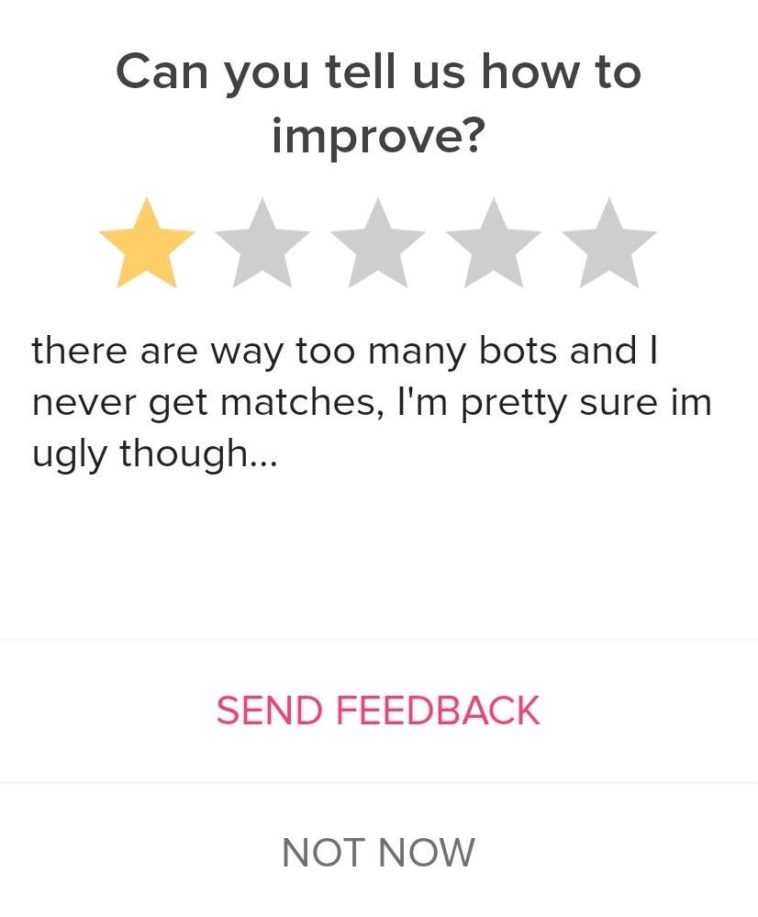The height and width of the screenshot is (917, 758).
Task: Choose the fifth star for full rating
Action: (609, 245)
